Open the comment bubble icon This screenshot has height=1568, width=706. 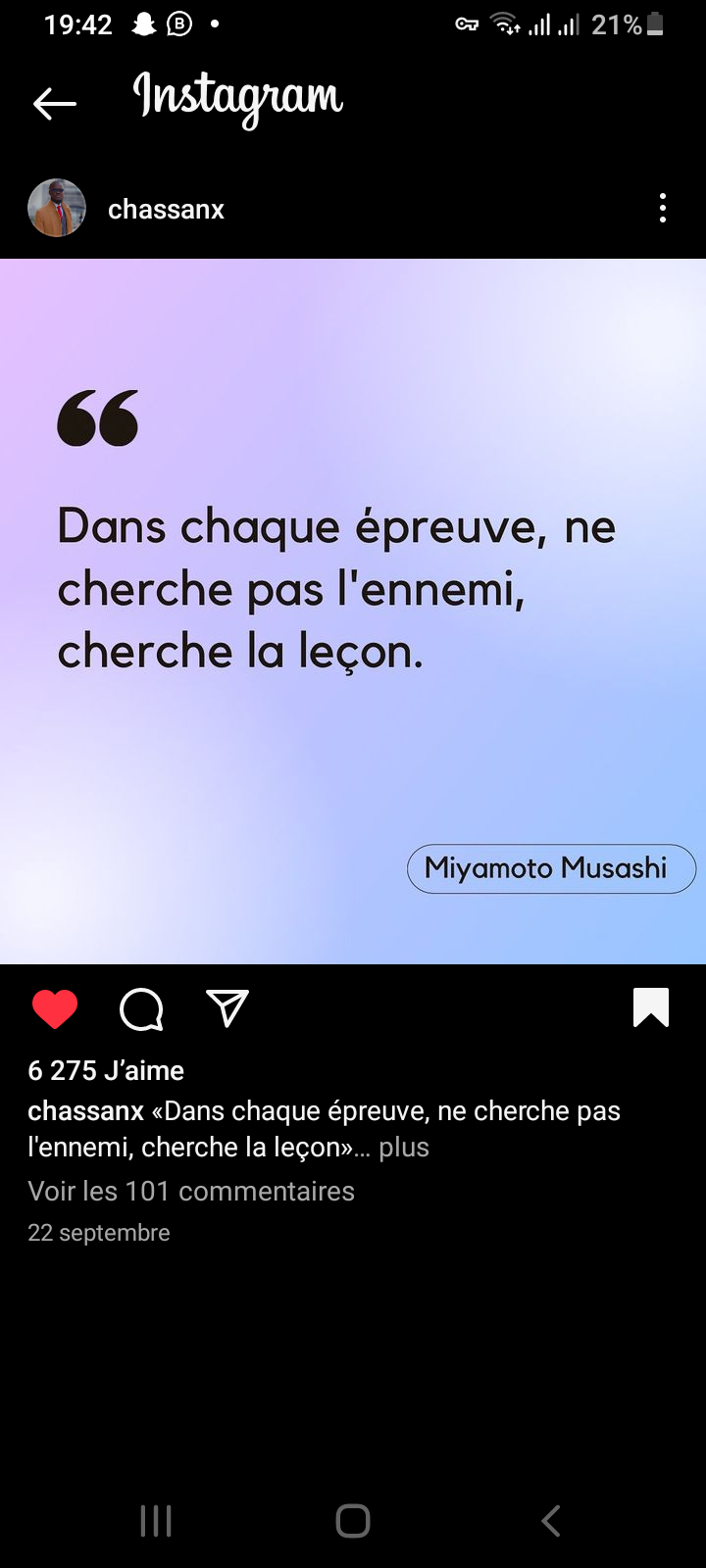coord(141,1008)
